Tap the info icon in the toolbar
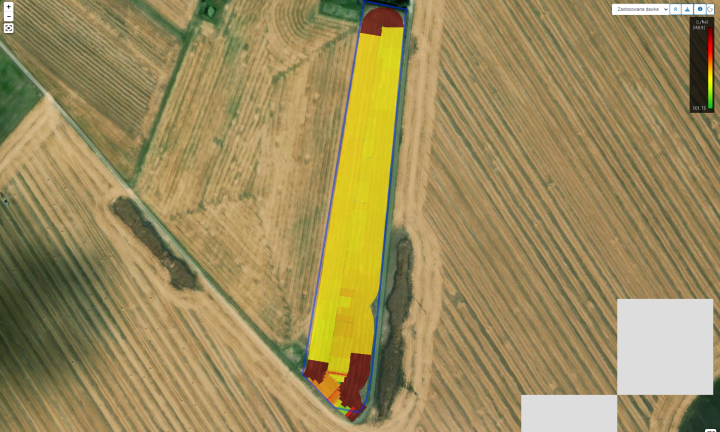720x432 pixels. click(699, 9)
